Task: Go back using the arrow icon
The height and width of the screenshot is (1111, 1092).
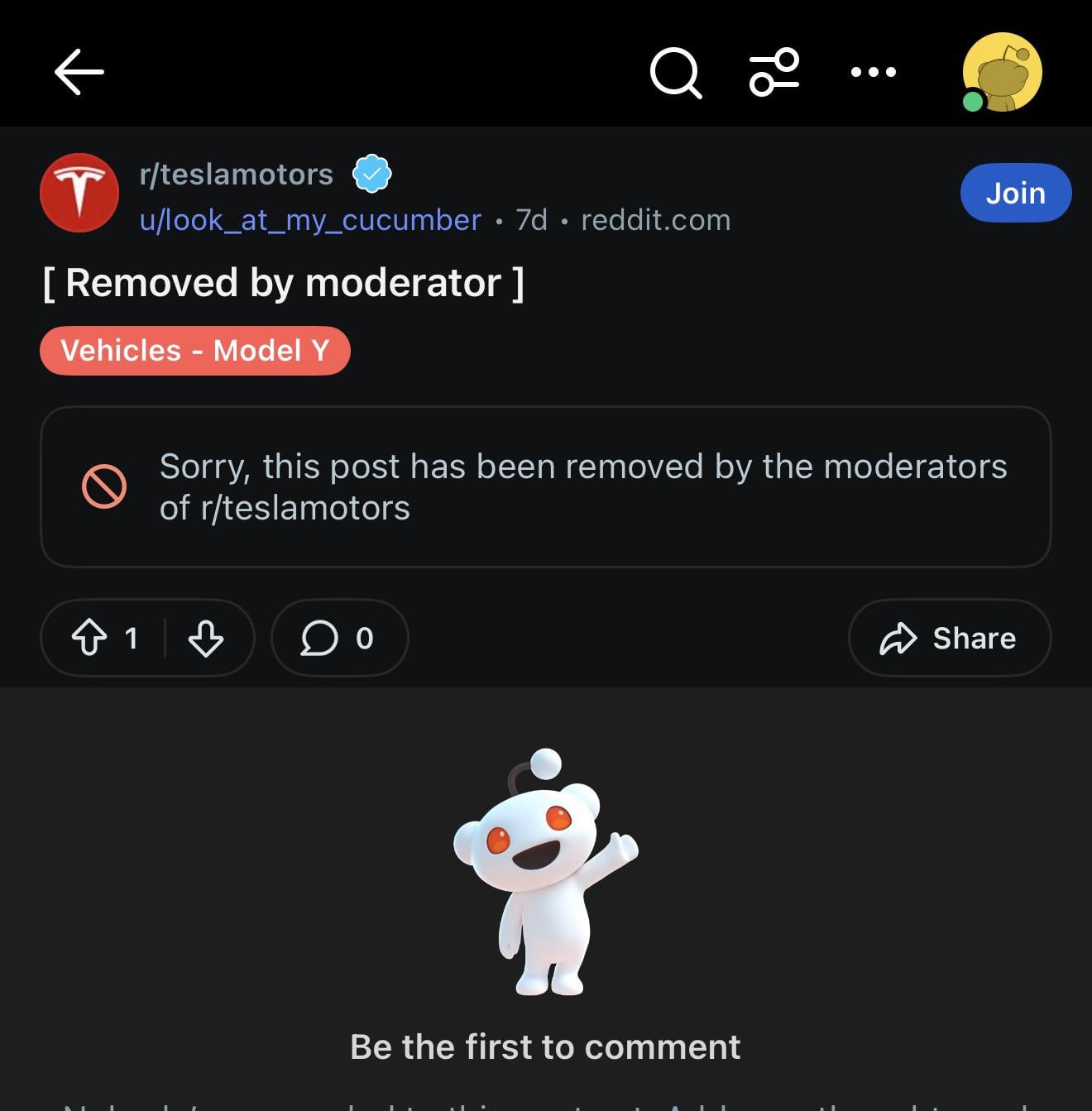Action: [x=79, y=72]
